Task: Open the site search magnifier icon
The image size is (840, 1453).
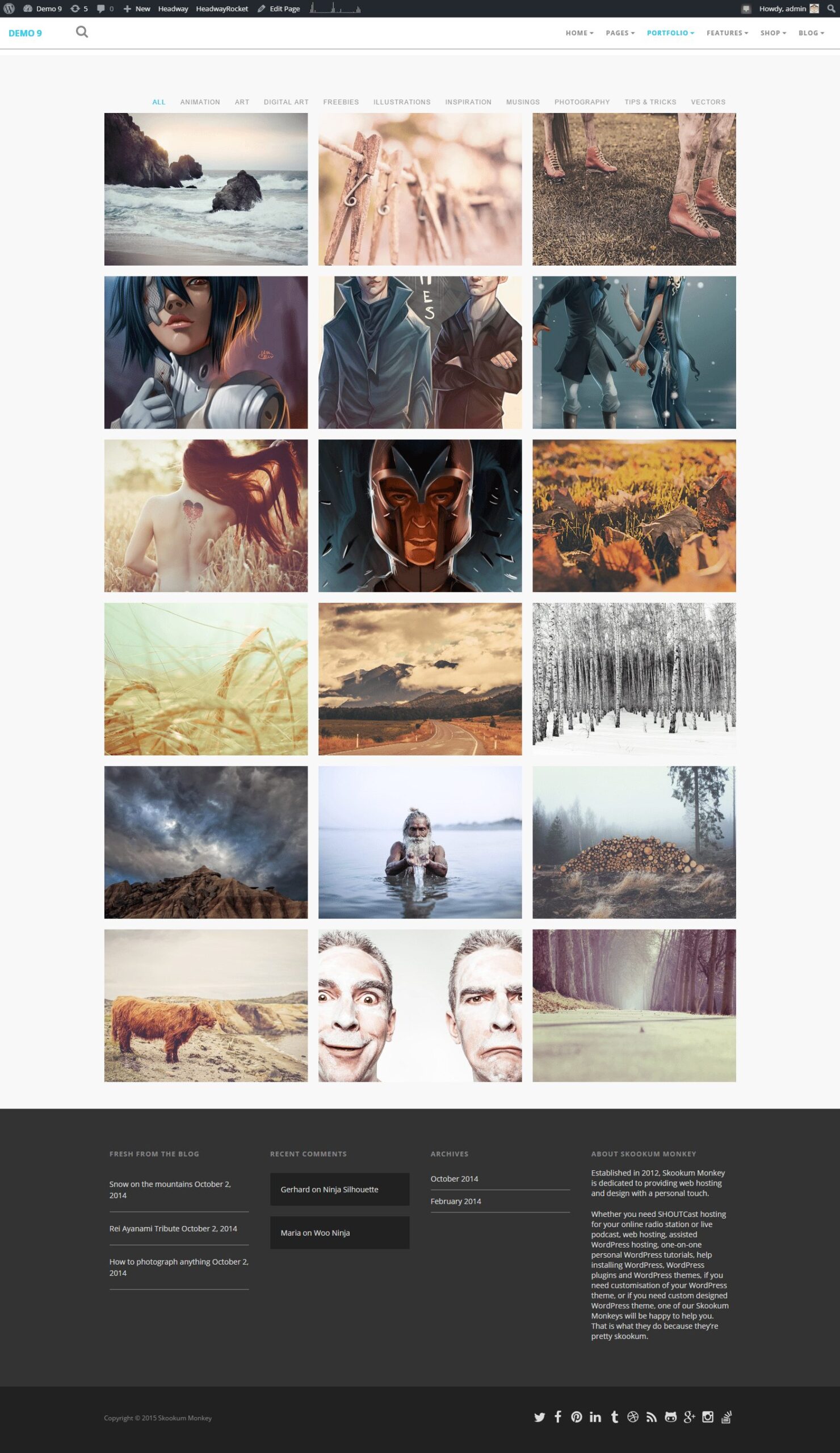Action: pos(82,32)
